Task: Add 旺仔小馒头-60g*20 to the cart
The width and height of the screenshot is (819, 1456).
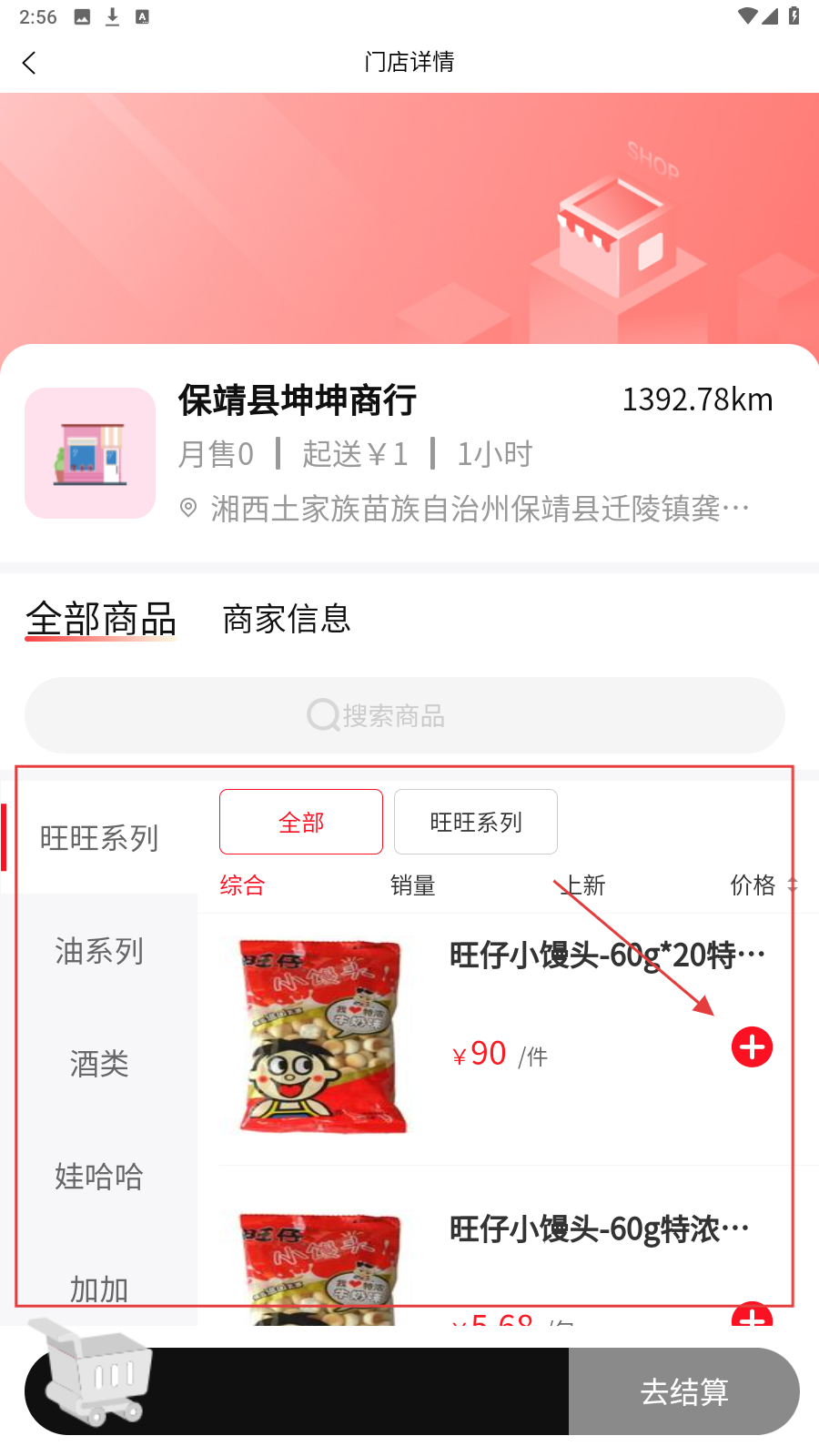Action: point(752,1047)
